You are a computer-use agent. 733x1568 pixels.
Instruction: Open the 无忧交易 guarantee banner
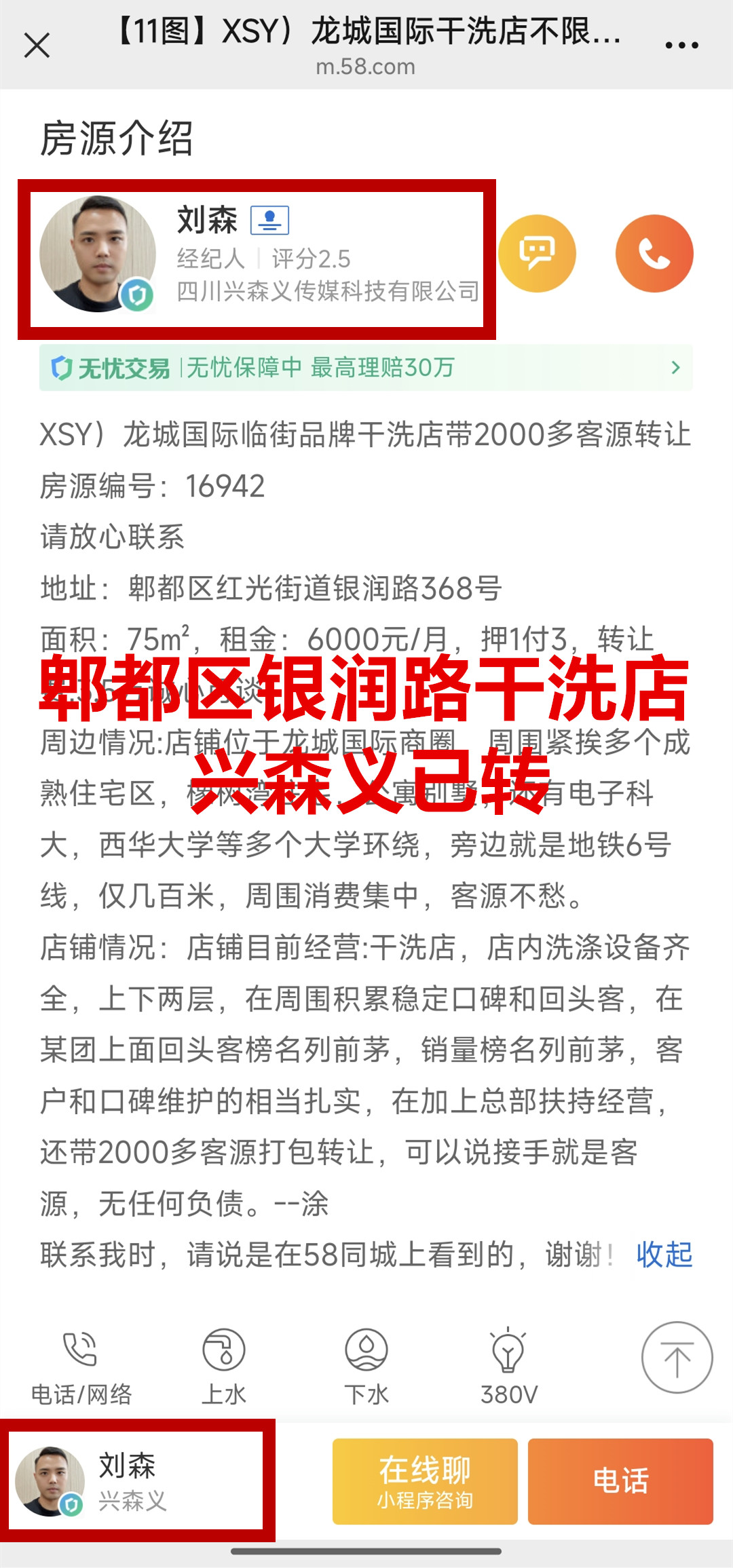point(365,368)
